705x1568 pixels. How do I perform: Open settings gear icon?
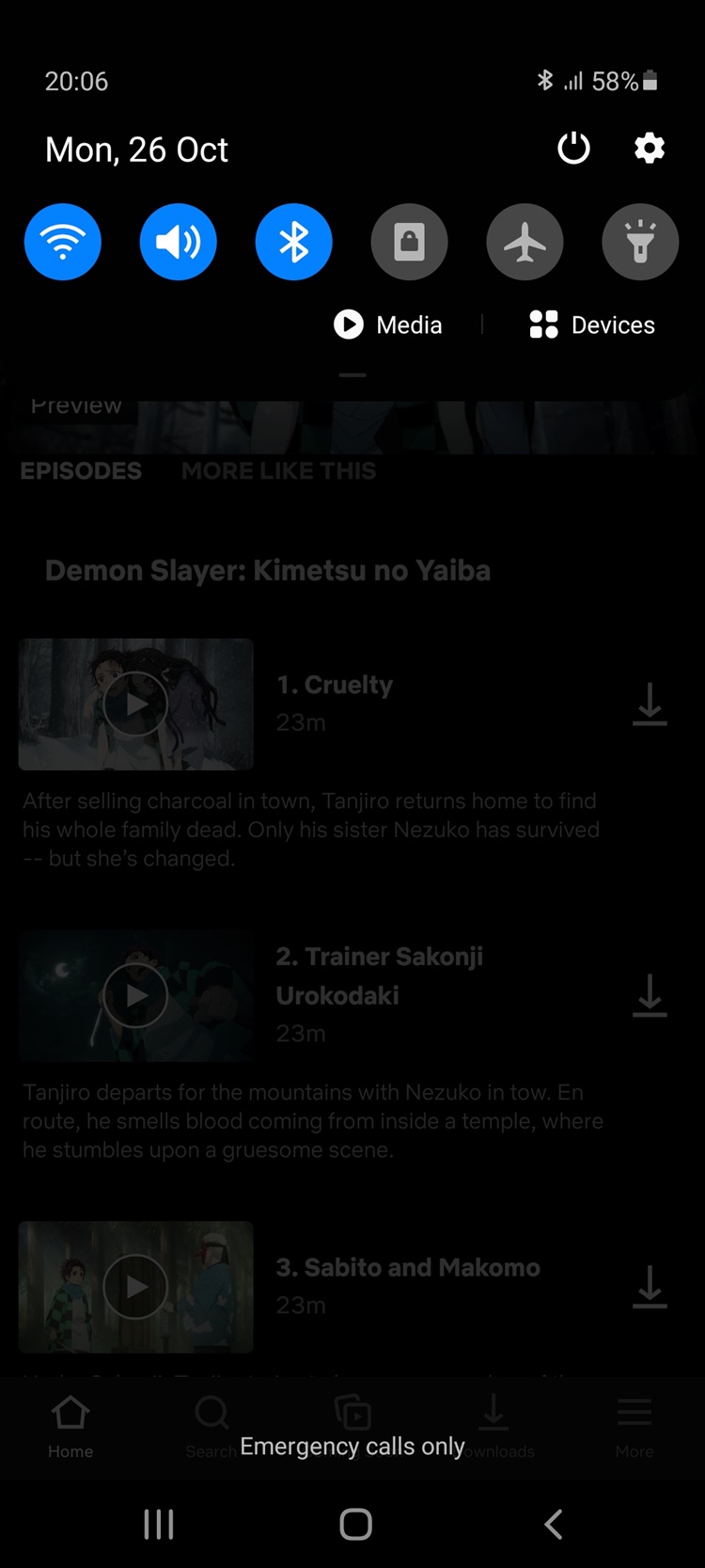[x=650, y=149]
